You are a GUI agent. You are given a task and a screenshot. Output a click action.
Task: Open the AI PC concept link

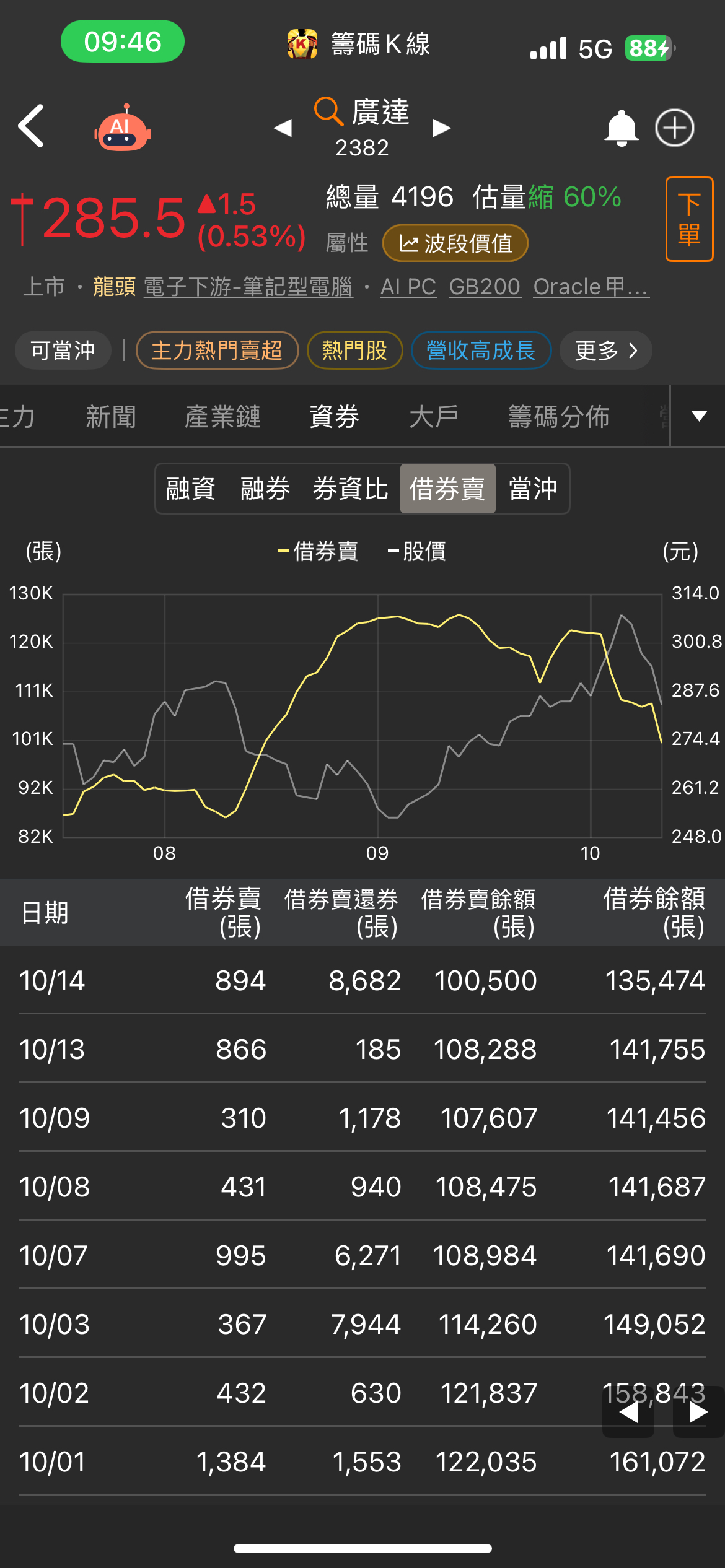(408, 287)
